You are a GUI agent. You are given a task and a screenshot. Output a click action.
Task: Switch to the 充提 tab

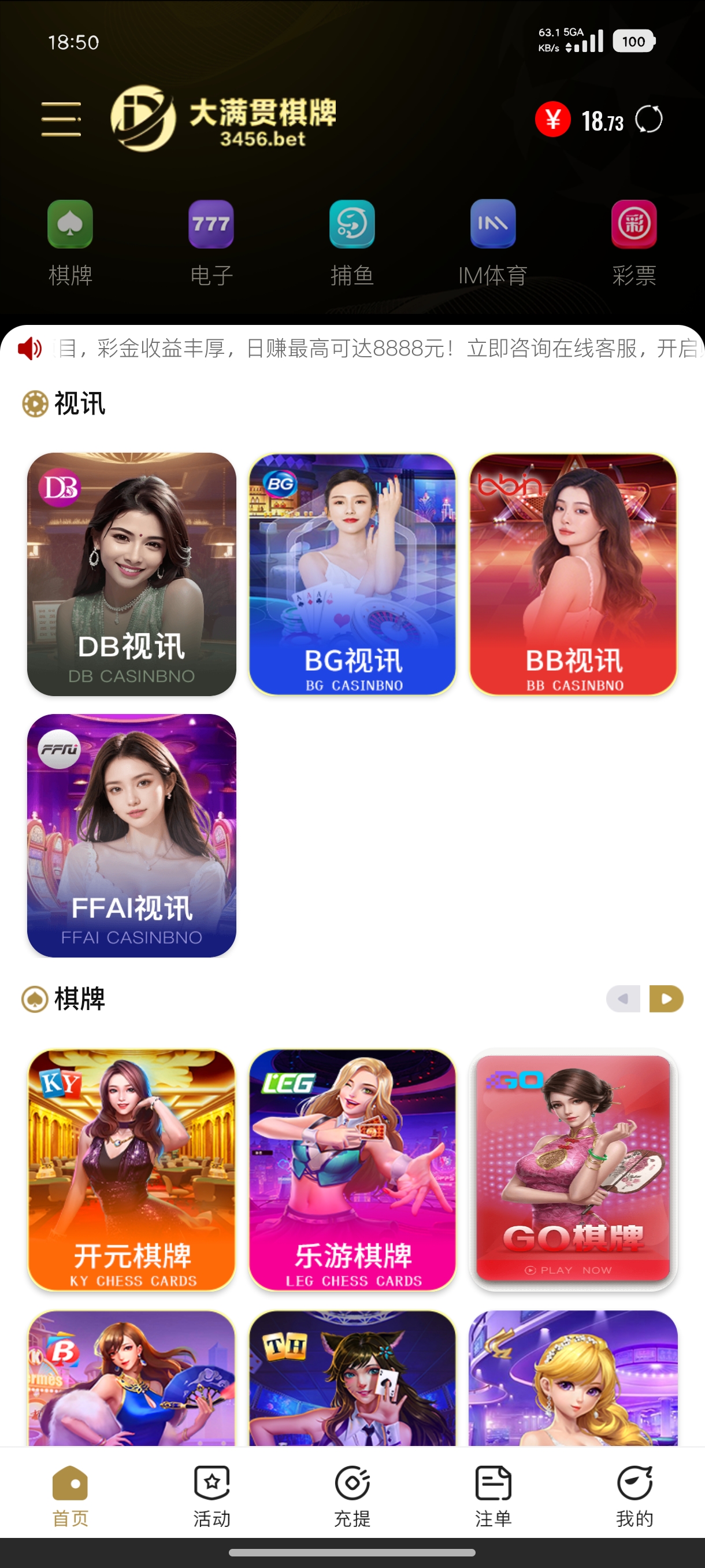352,1496
